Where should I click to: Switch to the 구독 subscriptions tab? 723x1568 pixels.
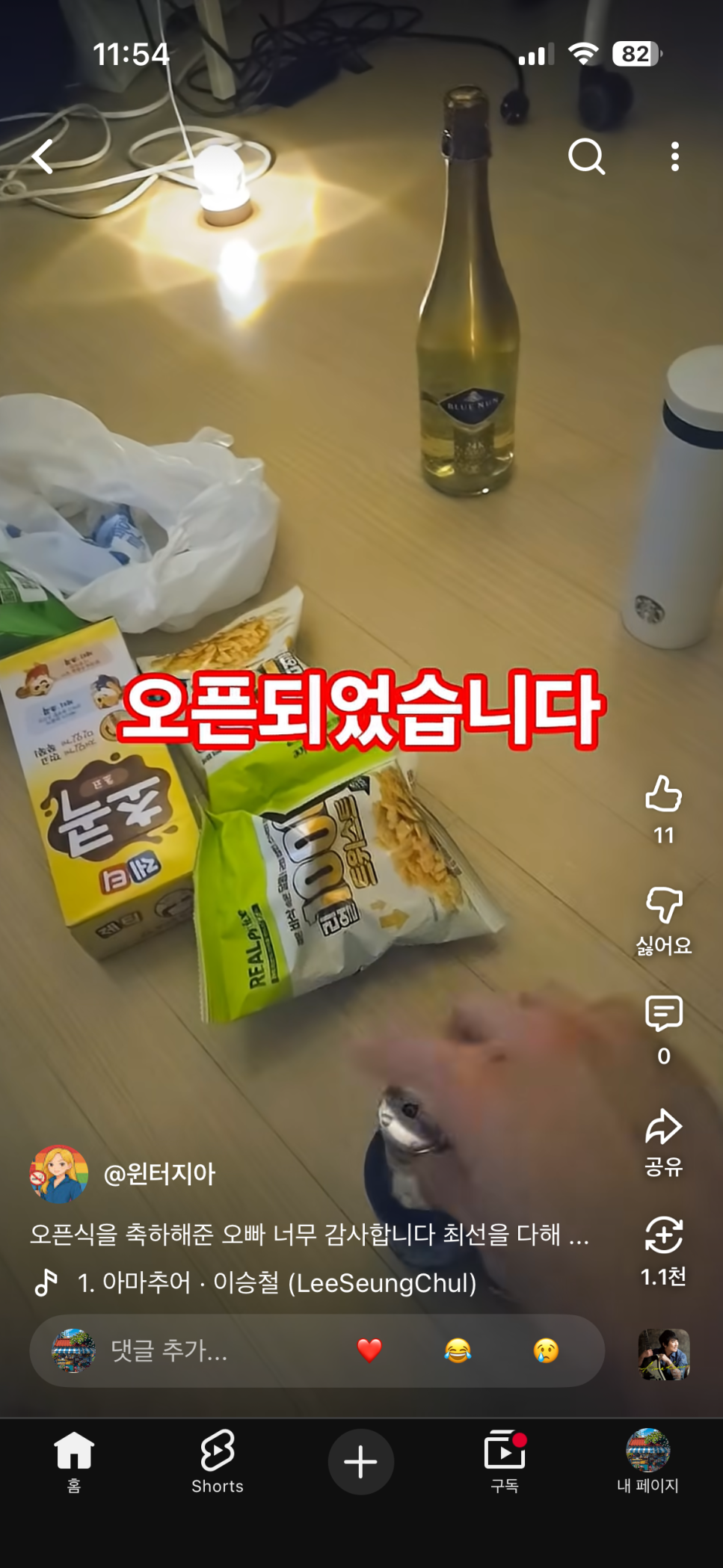click(x=505, y=1462)
